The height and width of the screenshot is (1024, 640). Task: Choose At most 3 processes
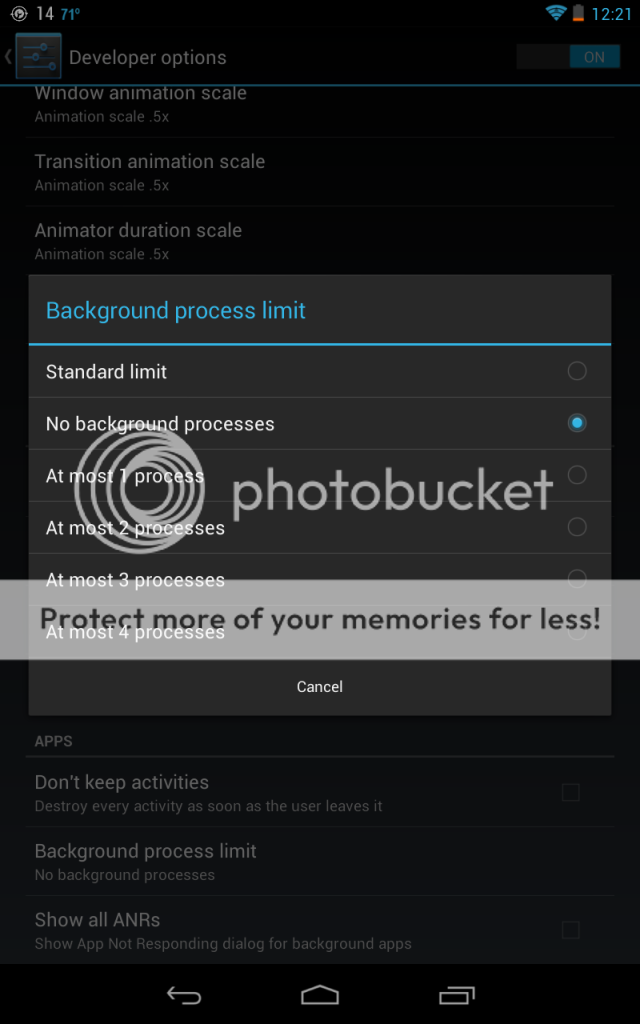pos(319,580)
